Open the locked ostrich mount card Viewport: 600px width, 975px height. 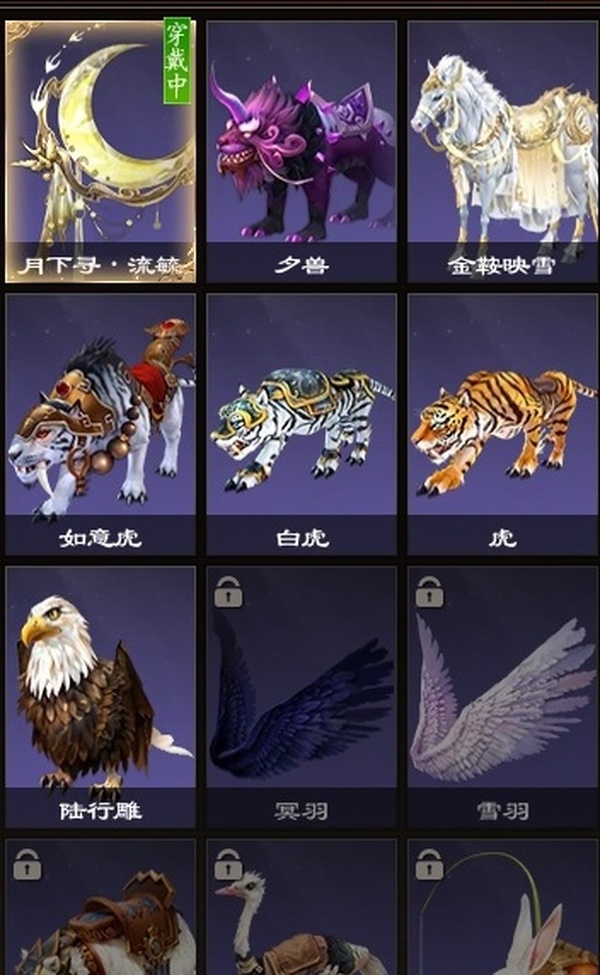pyautogui.click(x=301, y=910)
